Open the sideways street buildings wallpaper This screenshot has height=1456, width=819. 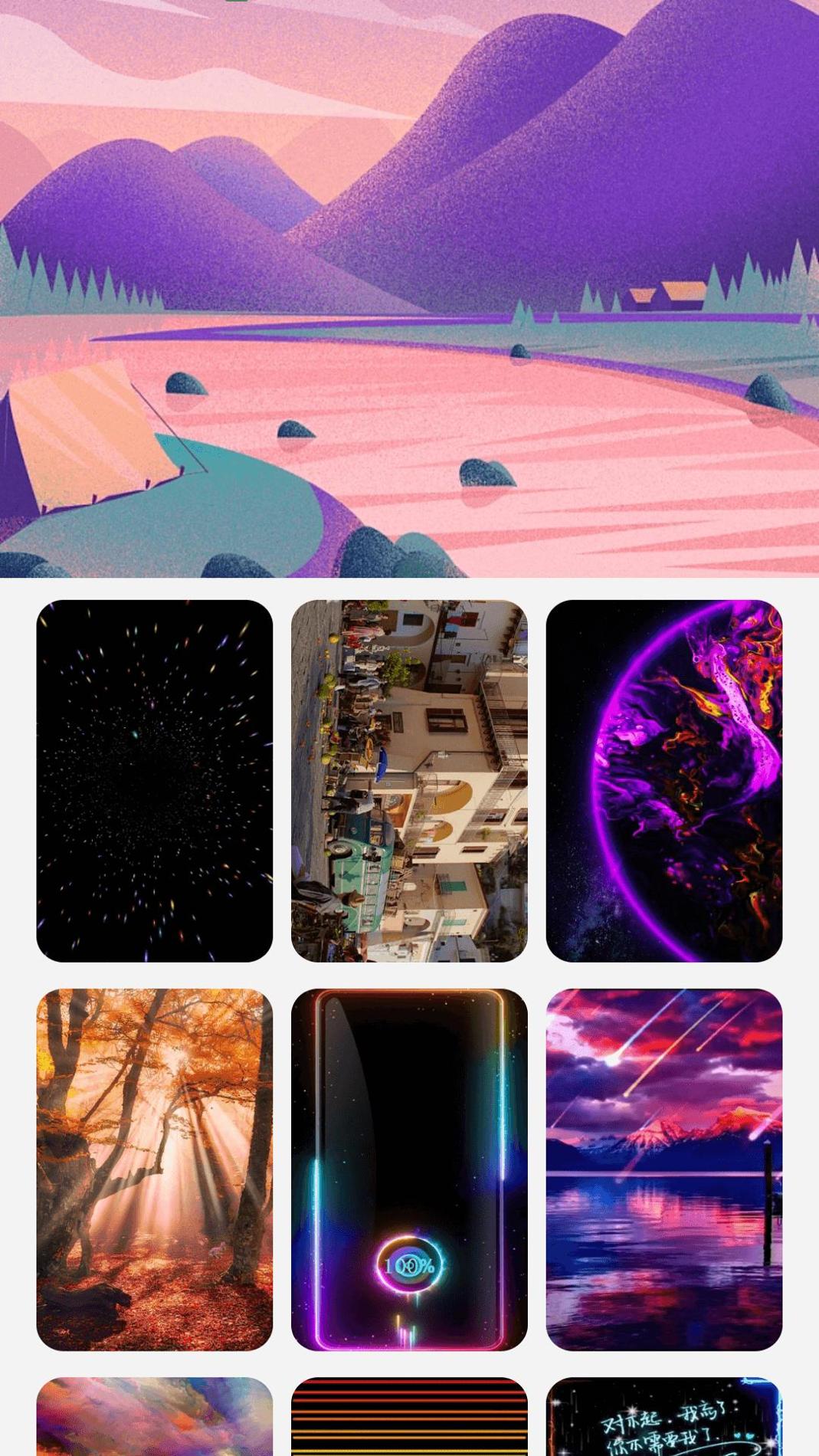[409, 780]
